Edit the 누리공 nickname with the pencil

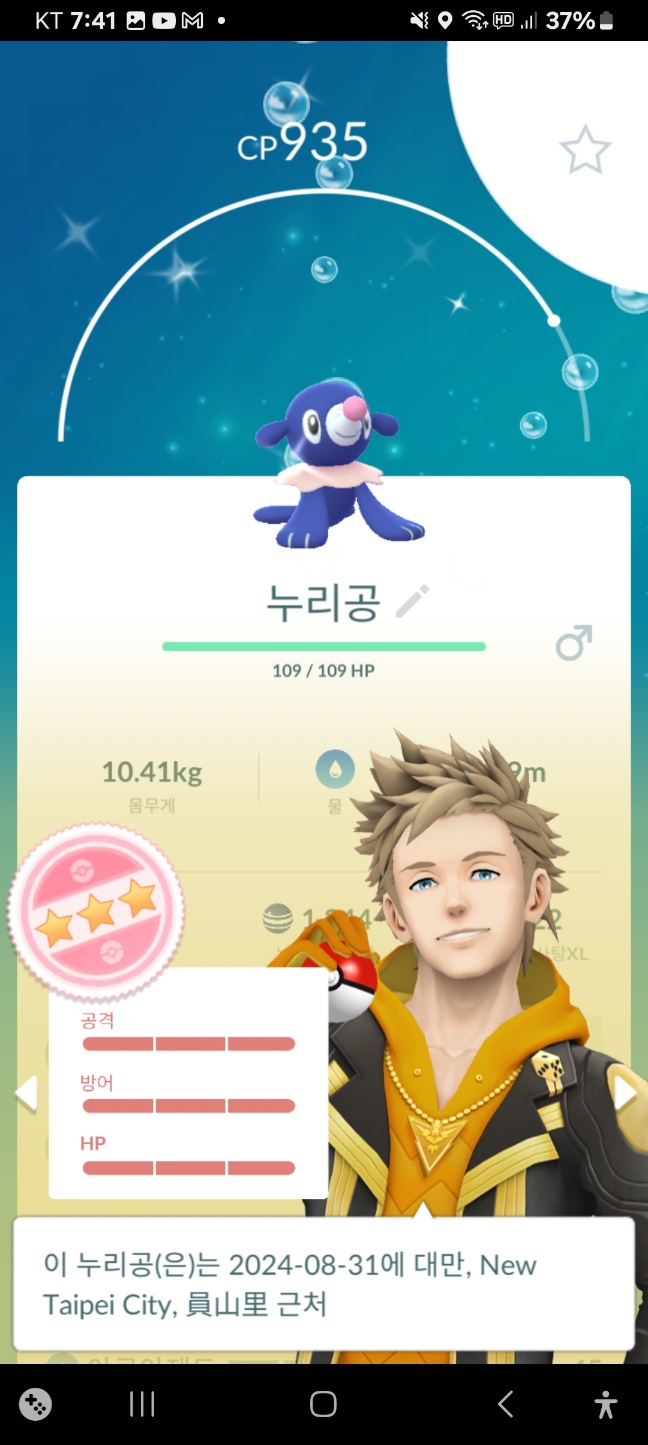pos(412,602)
